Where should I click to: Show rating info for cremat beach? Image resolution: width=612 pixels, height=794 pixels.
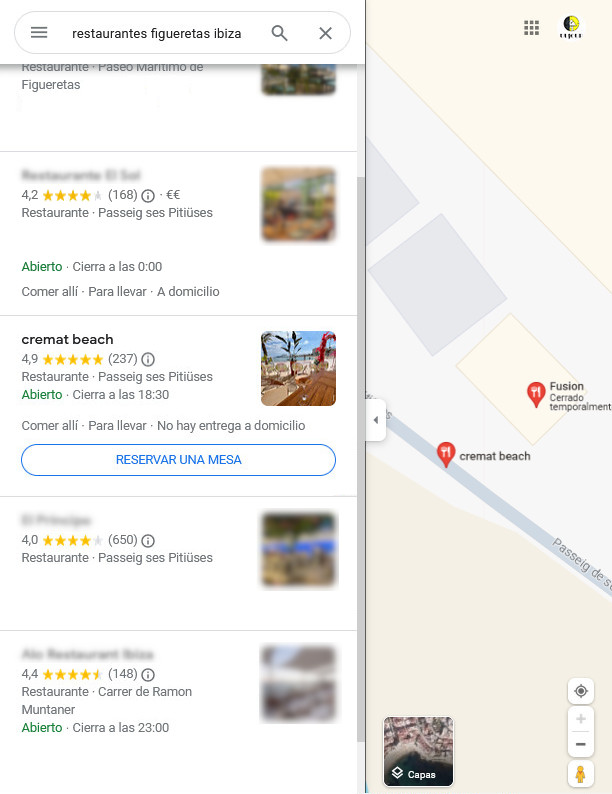(x=148, y=359)
